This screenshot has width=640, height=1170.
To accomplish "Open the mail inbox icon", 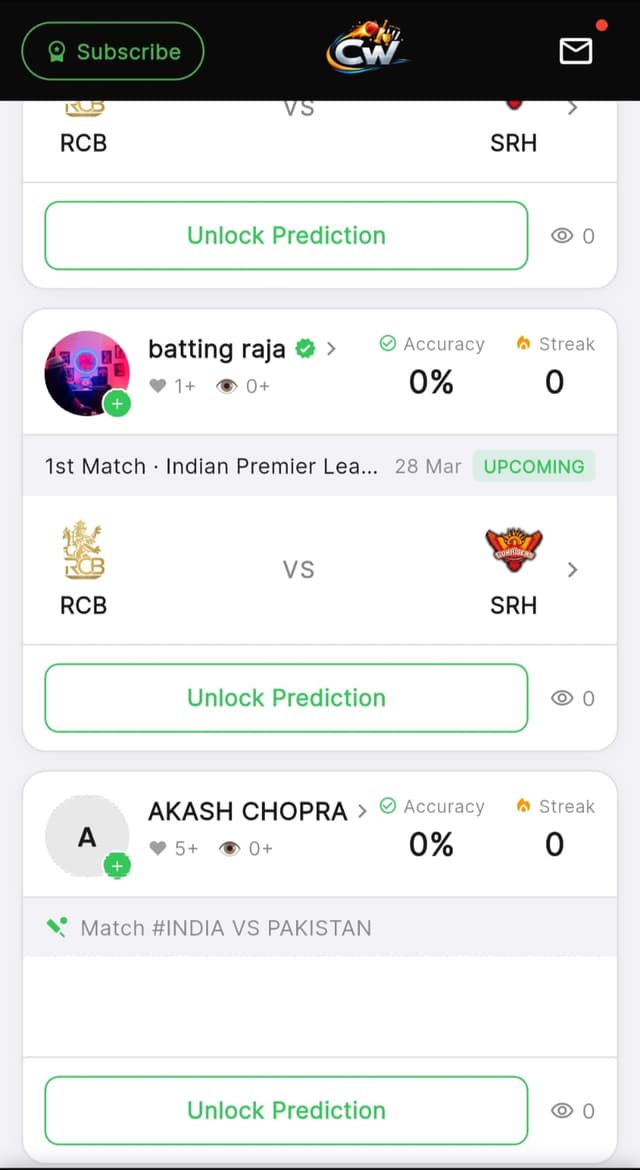I will click(x=575, y=51).
